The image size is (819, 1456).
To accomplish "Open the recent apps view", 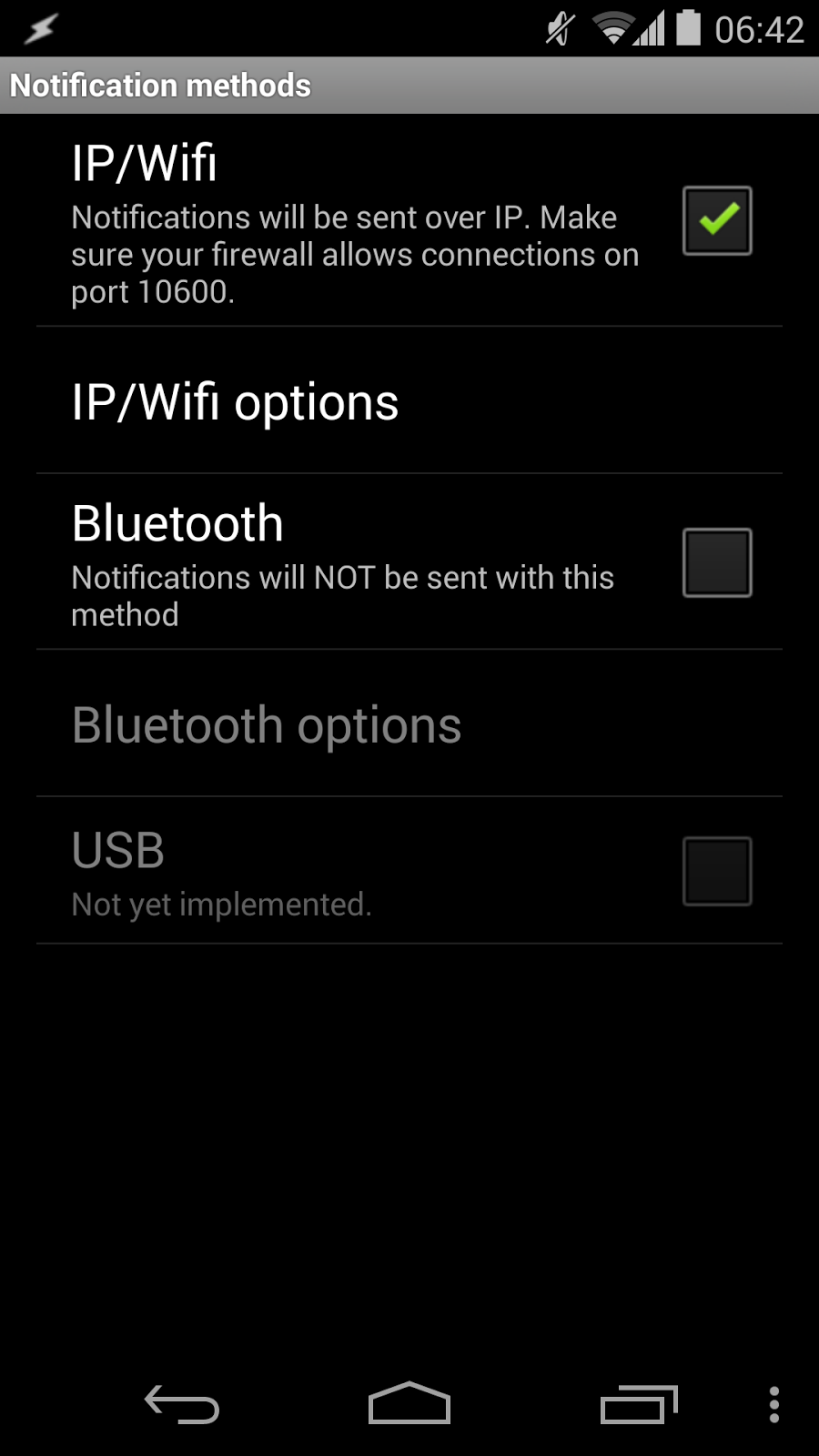I will tap(639, 1404).
